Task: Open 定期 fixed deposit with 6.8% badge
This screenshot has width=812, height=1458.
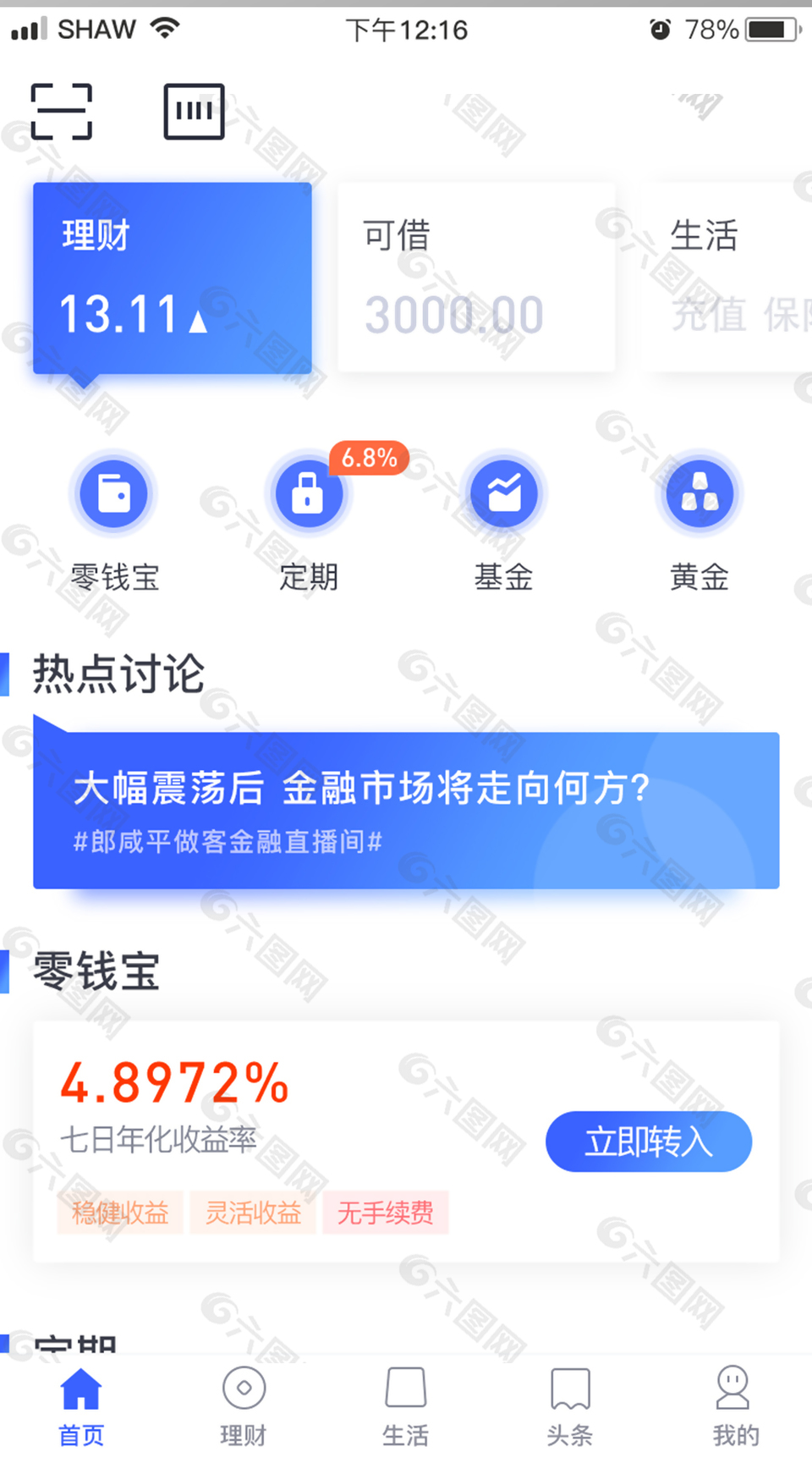Action: (308, 494)
